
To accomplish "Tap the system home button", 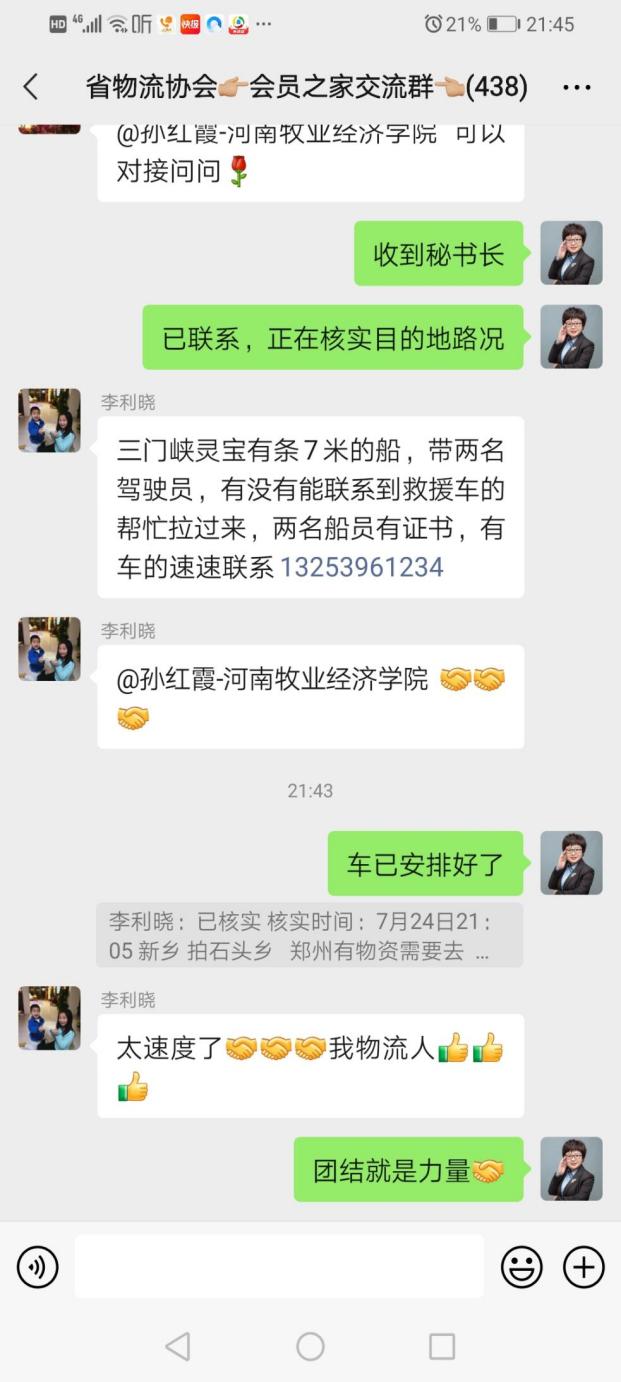I will click(310, 1346).
